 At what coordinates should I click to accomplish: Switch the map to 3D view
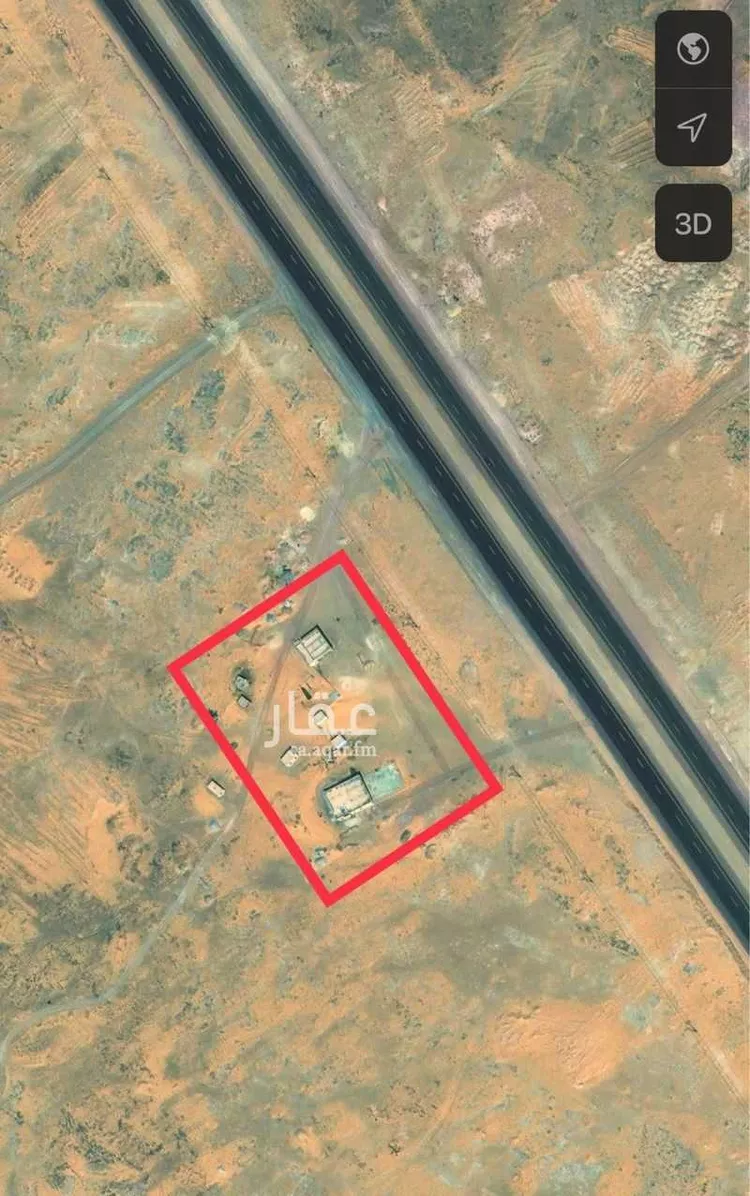click(693, 223)
